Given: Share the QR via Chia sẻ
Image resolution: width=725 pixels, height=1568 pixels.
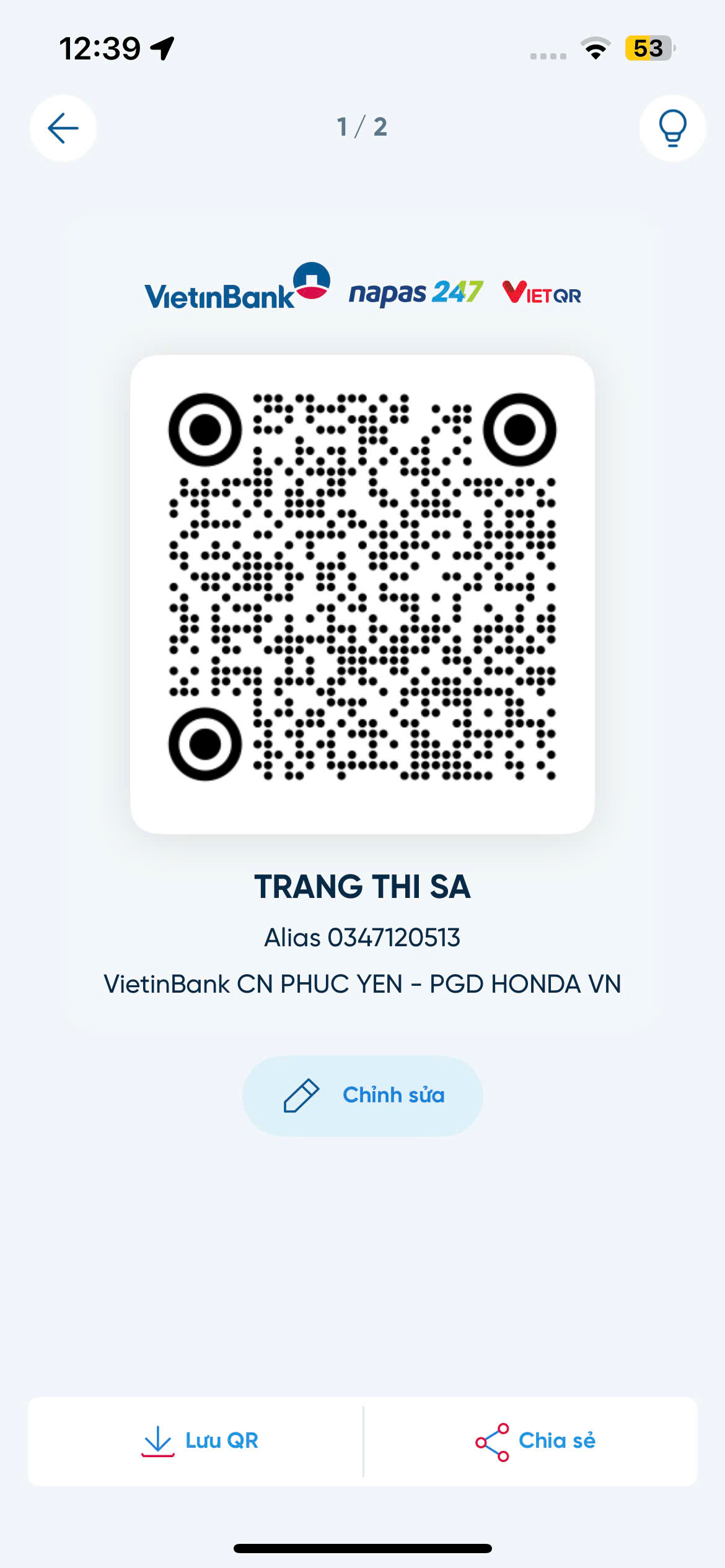Looking at the screenshot, I should click(535, 1441).
